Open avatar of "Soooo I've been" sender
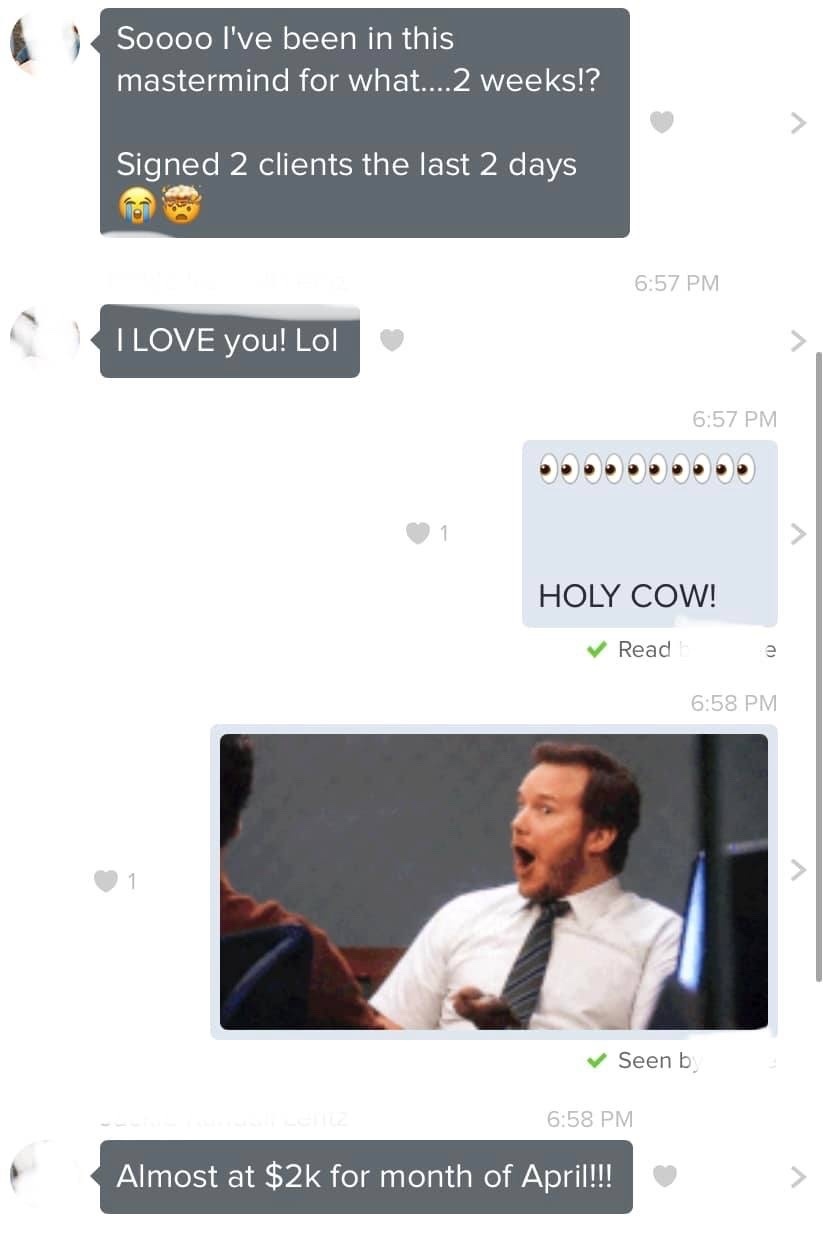 coord(45,45)
